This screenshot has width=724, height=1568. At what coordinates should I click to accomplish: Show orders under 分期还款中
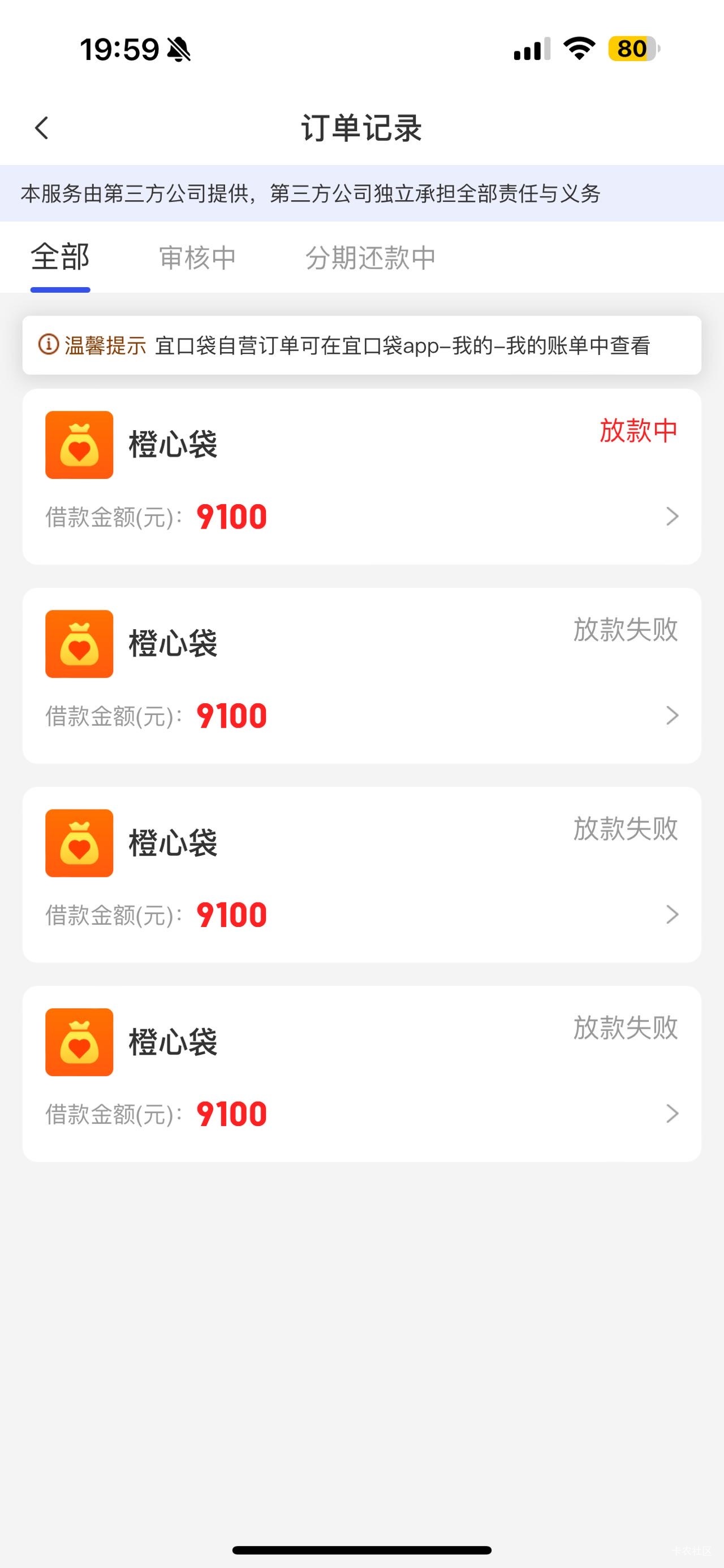[x=370, y=258]
